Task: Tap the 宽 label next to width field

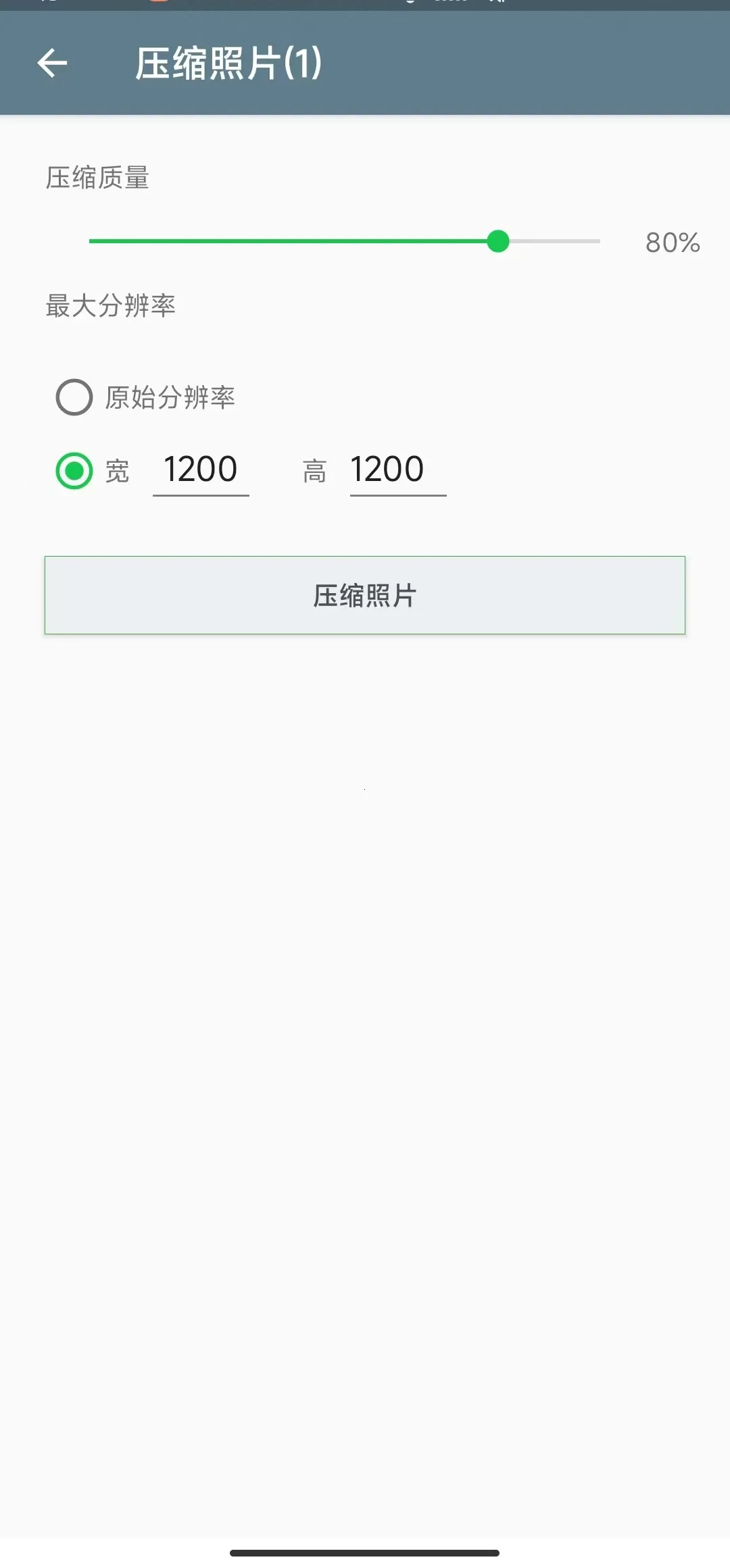Action: (118, 470)
